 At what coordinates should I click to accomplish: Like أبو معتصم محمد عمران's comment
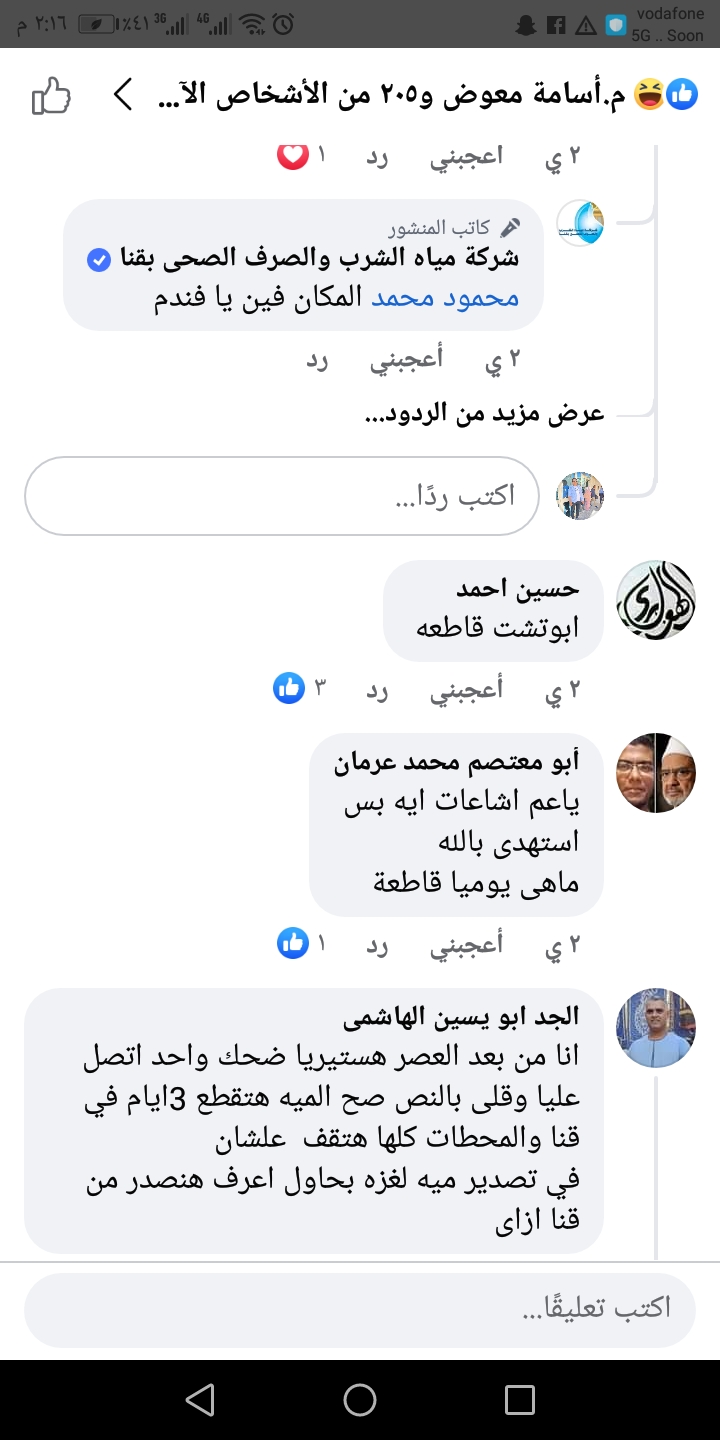466,943
